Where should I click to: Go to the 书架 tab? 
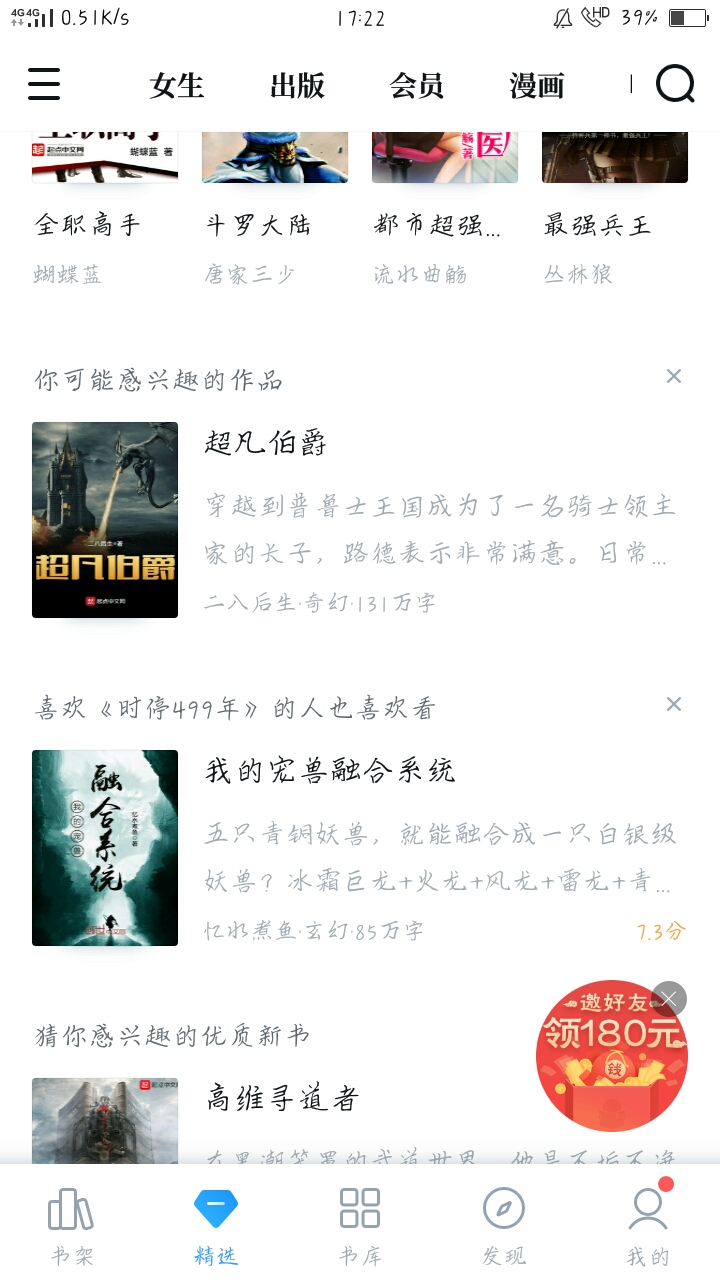pos(72,1224)
